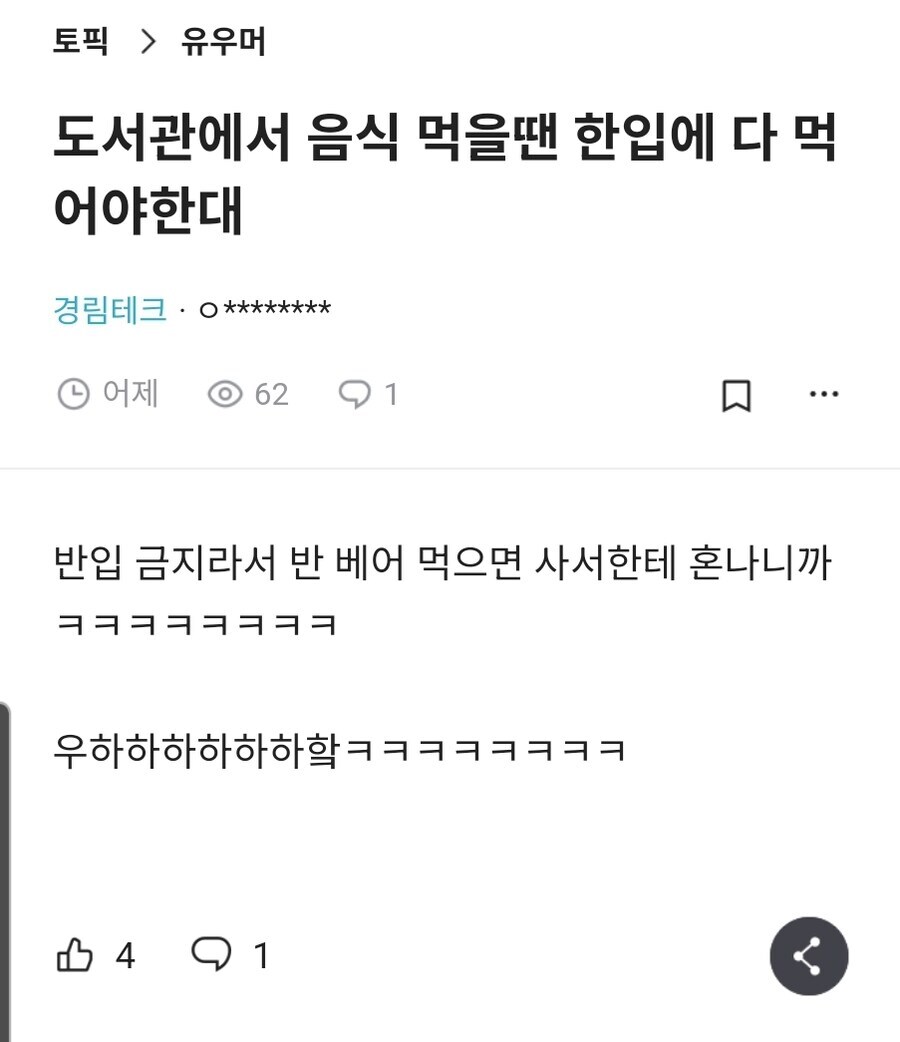Viewport: 900px width, 1042px height.
Task: Go to 토픽 breadcrumb link
Action: (81, 43)
